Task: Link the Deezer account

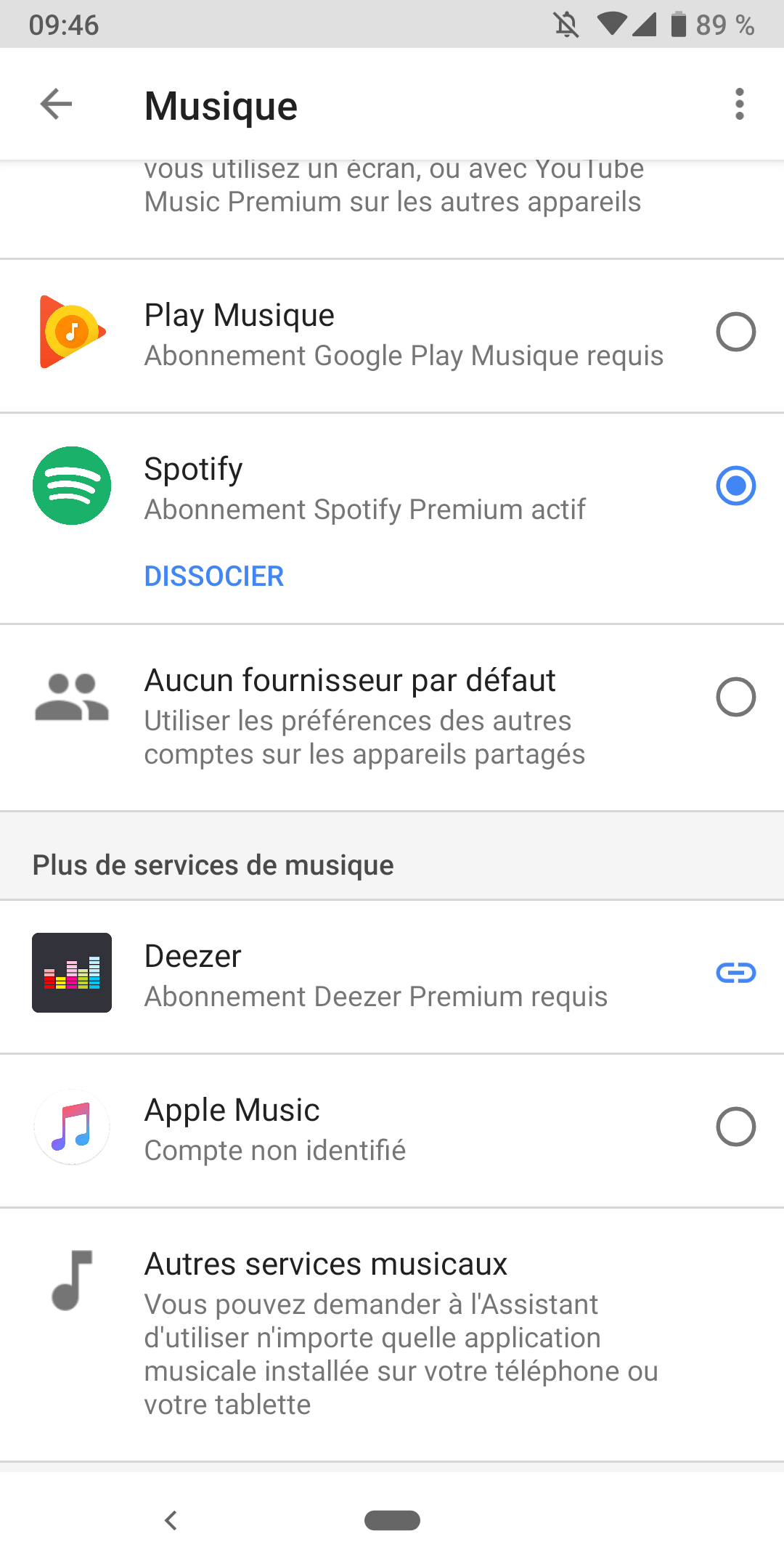Action: click(x=735, y=973)
